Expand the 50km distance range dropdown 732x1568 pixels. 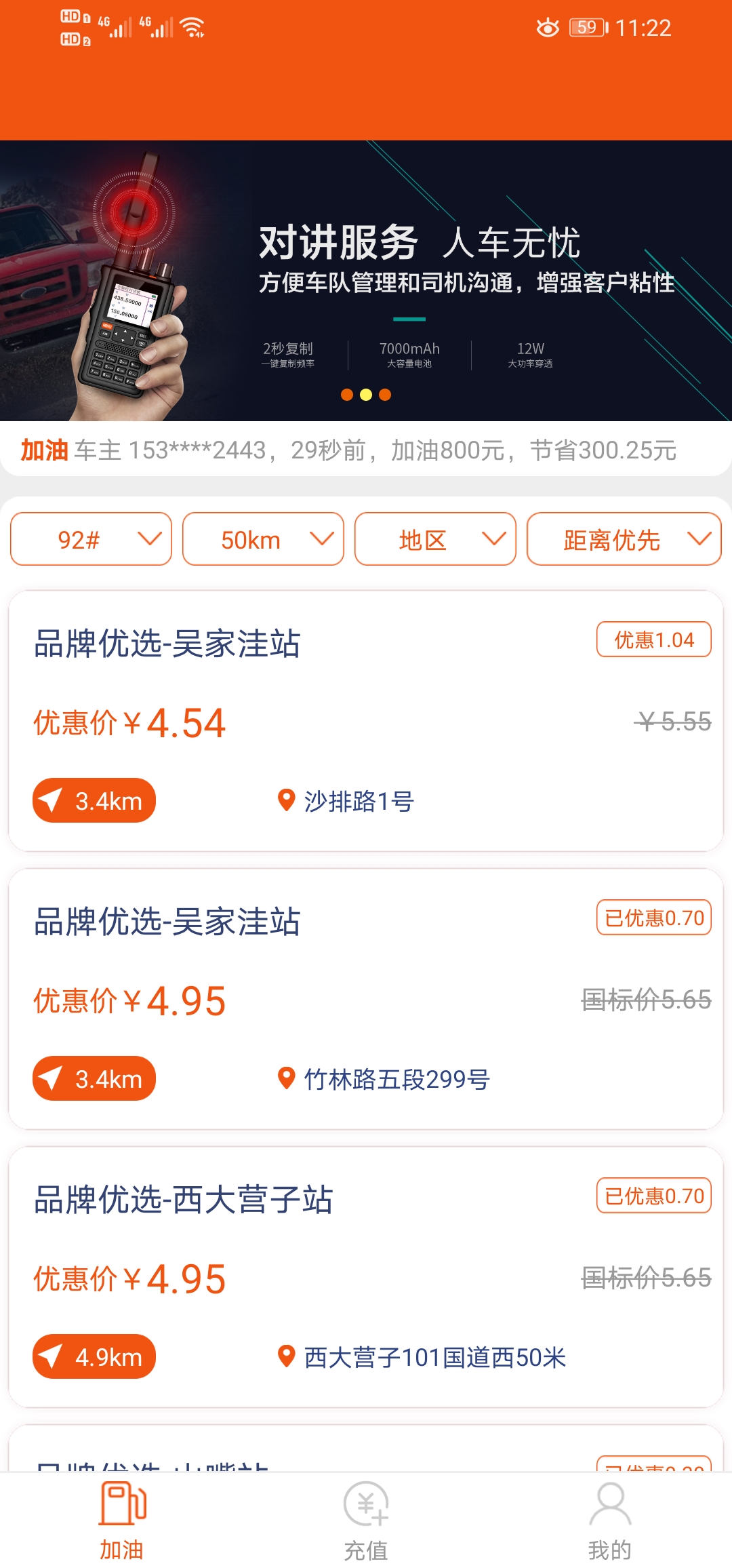(x=263, y=539)
